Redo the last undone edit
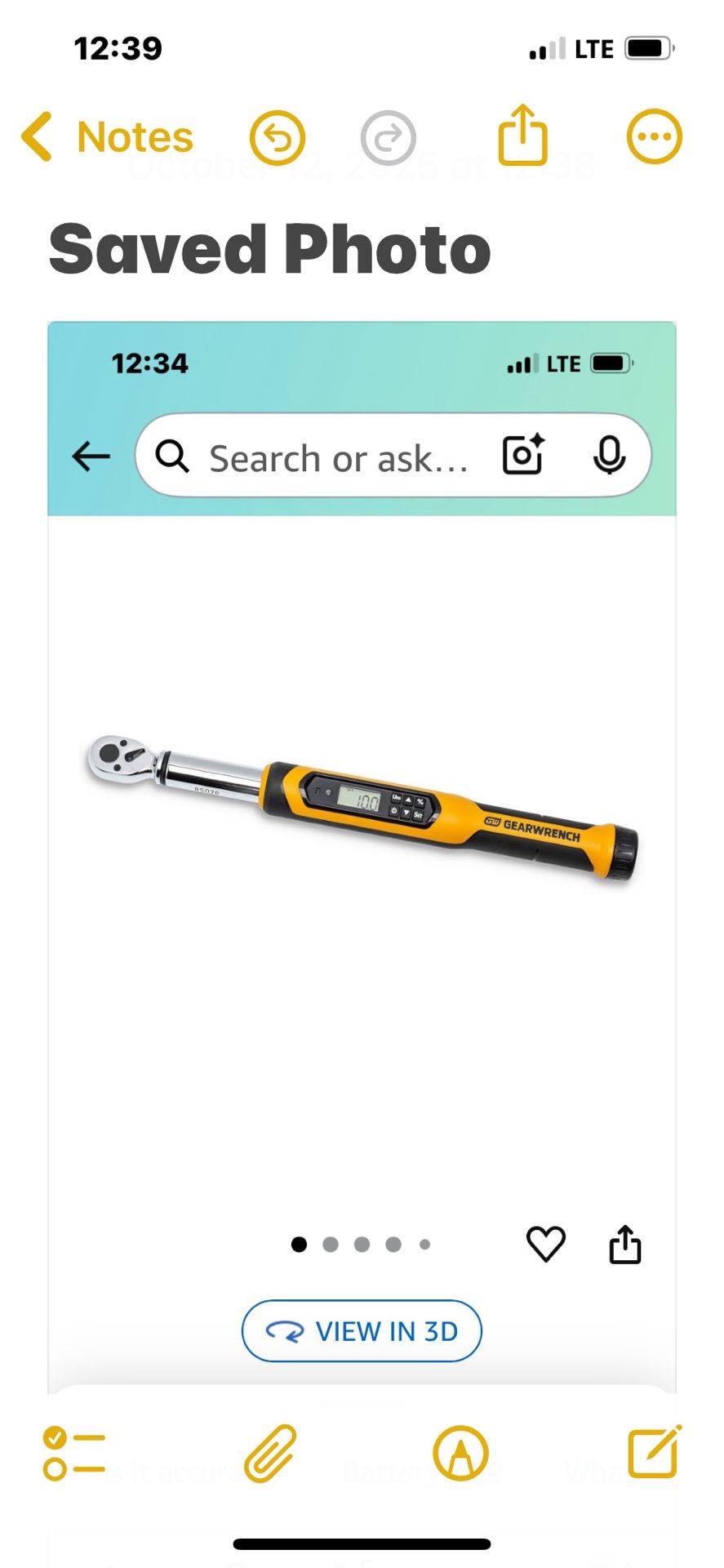This screenshot has height=1568, width=724. (388, 137)
